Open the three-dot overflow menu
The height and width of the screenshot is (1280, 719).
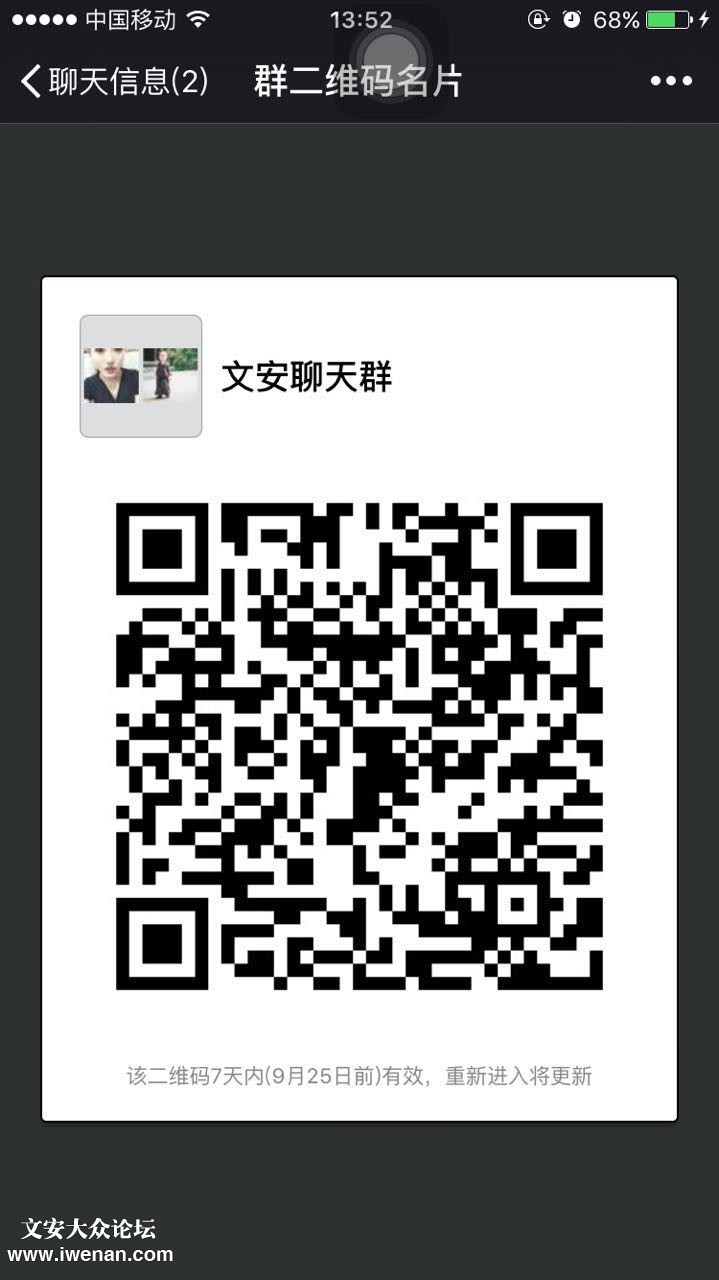tap(671, 81)
